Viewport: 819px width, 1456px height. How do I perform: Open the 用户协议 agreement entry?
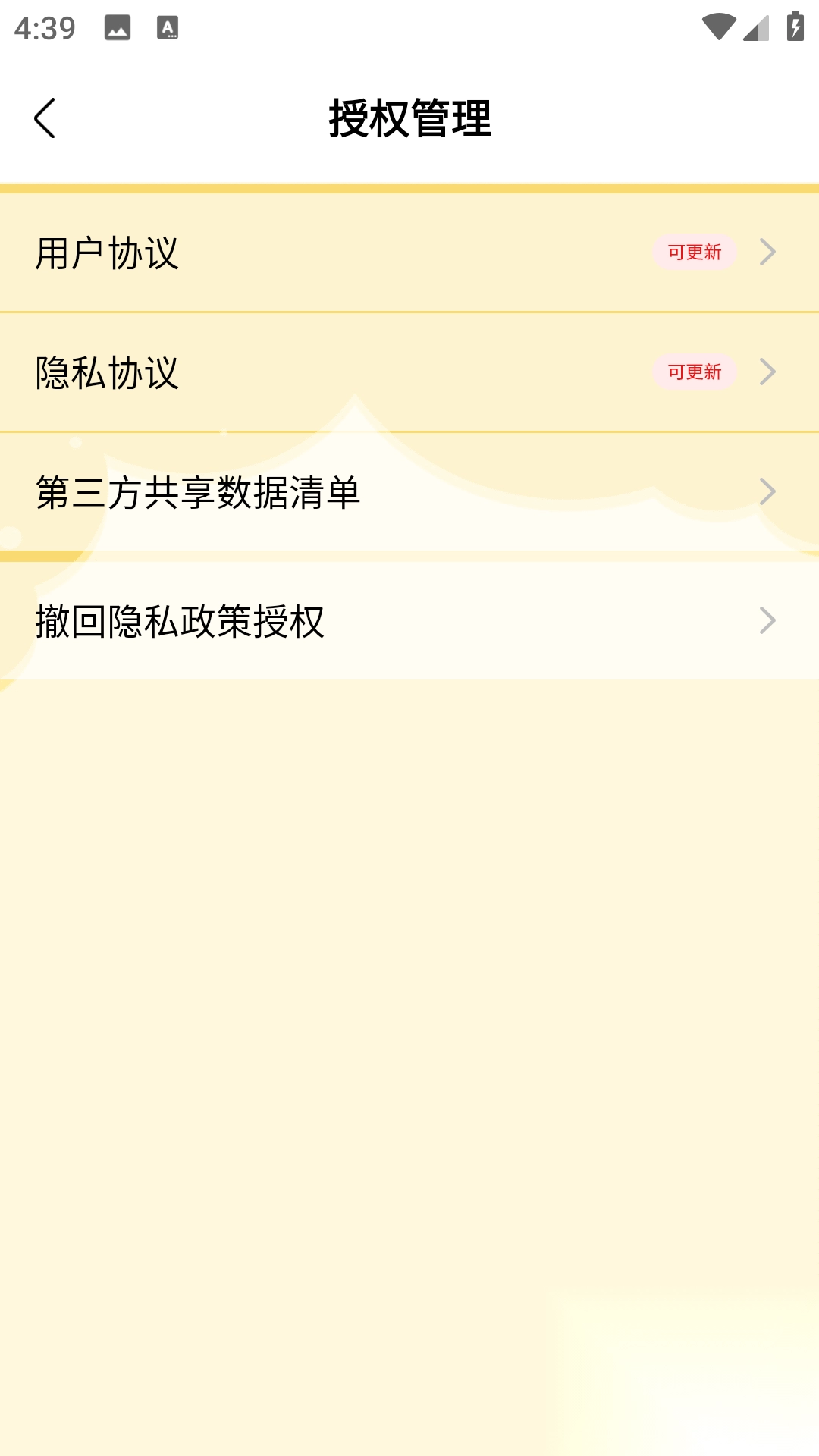[x=106, y=252]
